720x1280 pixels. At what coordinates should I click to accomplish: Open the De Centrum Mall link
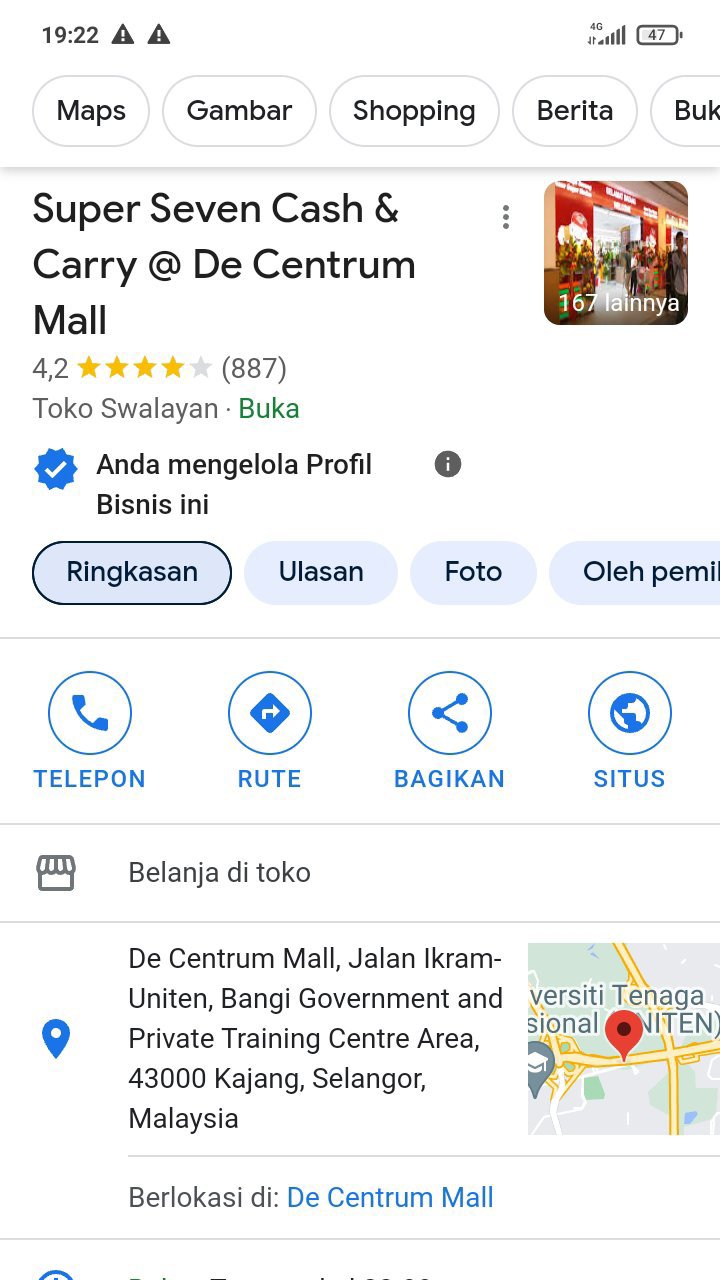tap(390, 1197)
